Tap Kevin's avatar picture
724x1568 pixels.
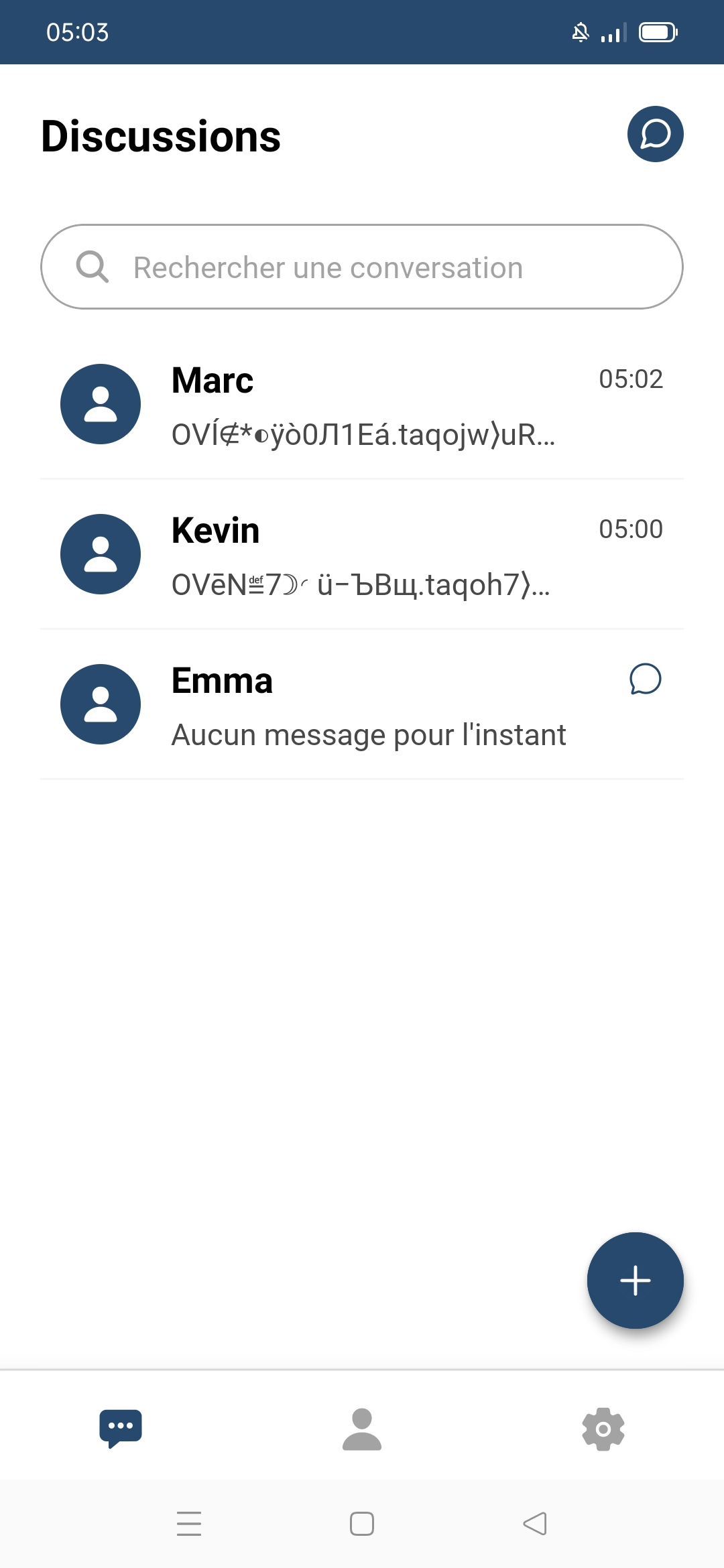(x=101, y=554)
